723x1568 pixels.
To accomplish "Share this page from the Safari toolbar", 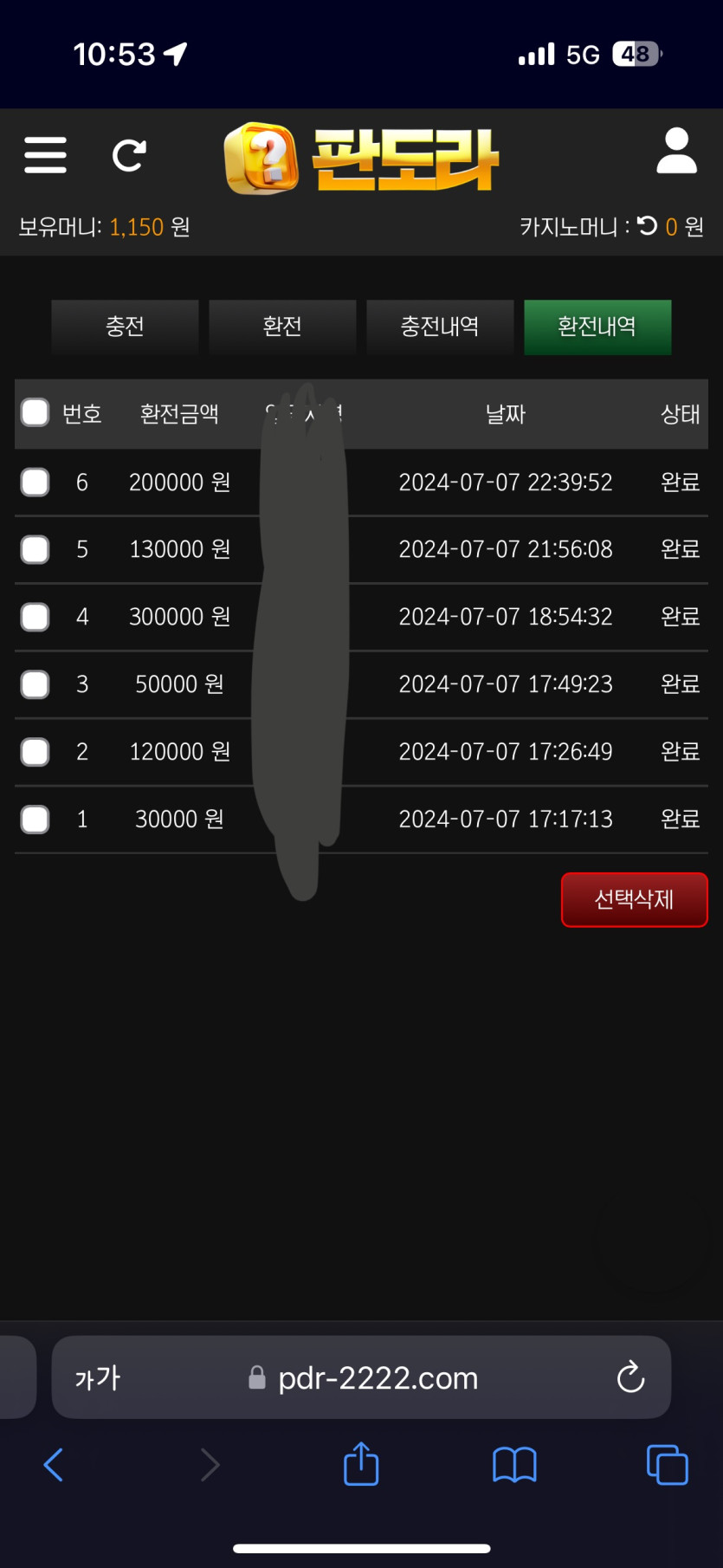I will 361,1465.
